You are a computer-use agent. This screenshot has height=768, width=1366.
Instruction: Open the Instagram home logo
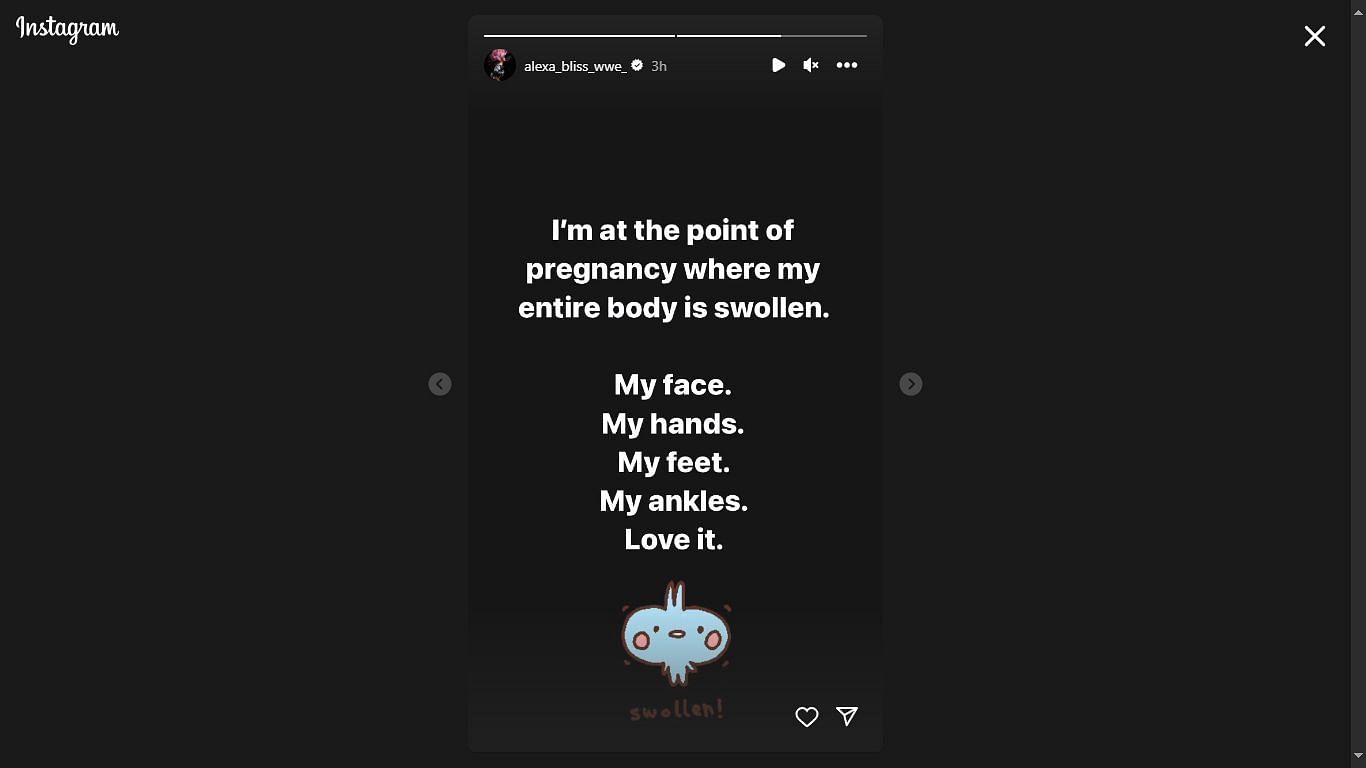pyautogui.click(x=67, y=29)
